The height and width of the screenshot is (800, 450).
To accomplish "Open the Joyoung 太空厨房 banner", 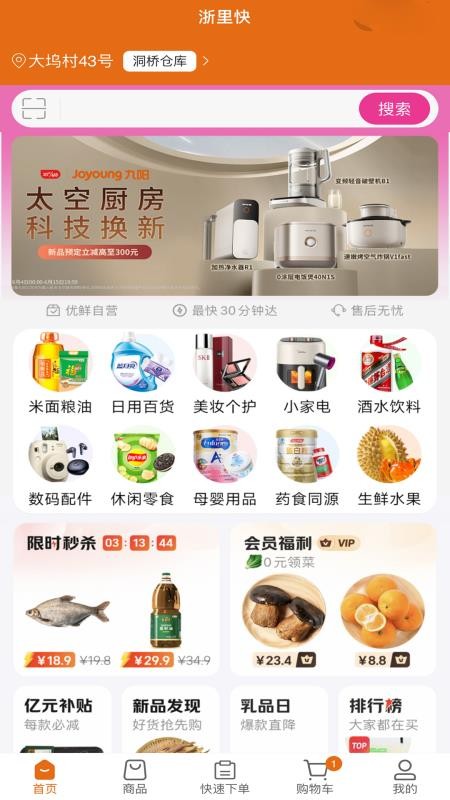I will (x=225, y=216).
